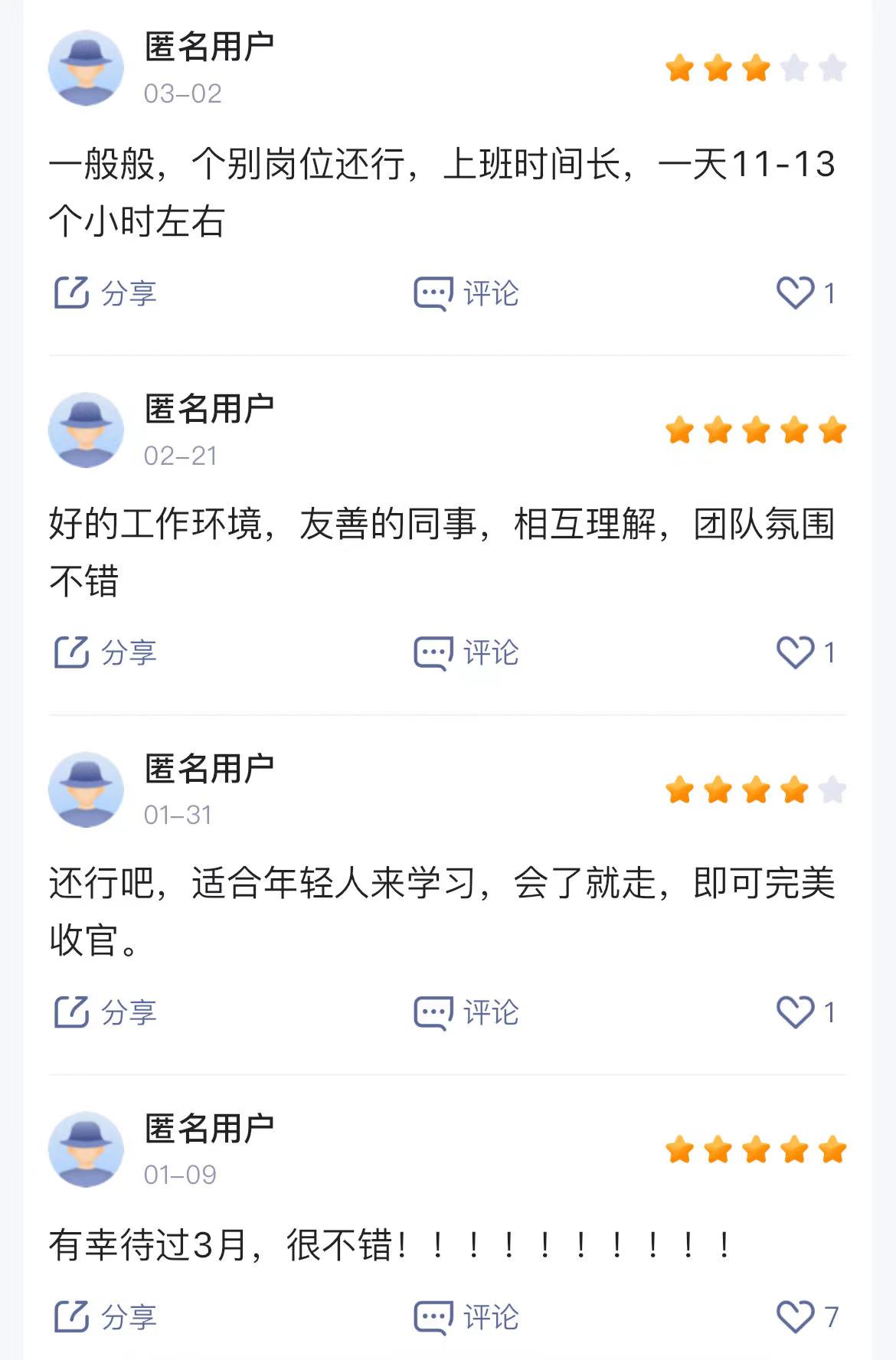Click the 匿名用户 name on the 03-02 review
This screenshot has width=896, height=1360.
pyautogui.click(x=207, y=44)
